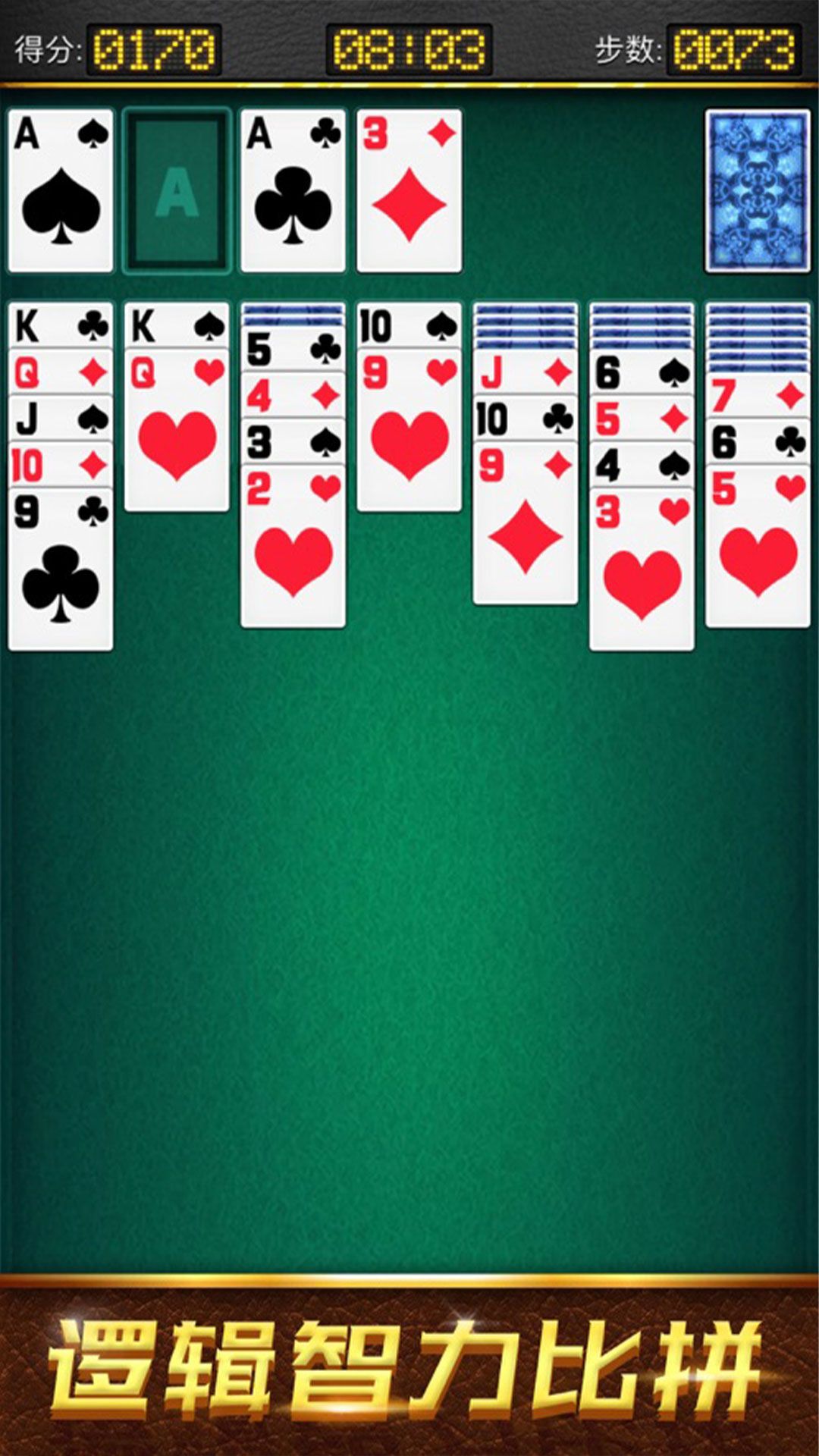Select the 9 of hearts card

tap(409, 440)
